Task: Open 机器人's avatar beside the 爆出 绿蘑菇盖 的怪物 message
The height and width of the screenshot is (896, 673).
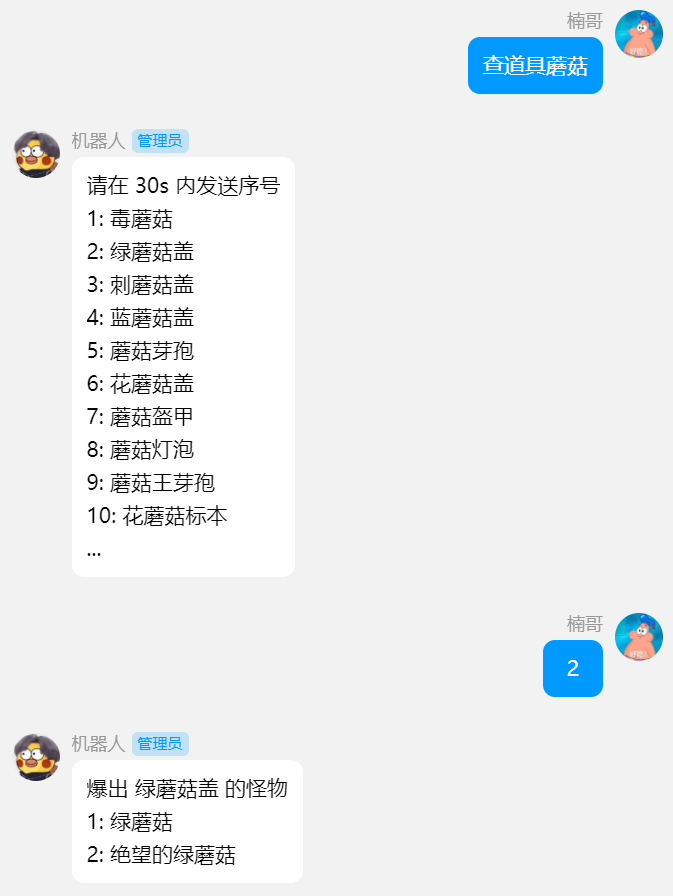Action: click(37, 757)
